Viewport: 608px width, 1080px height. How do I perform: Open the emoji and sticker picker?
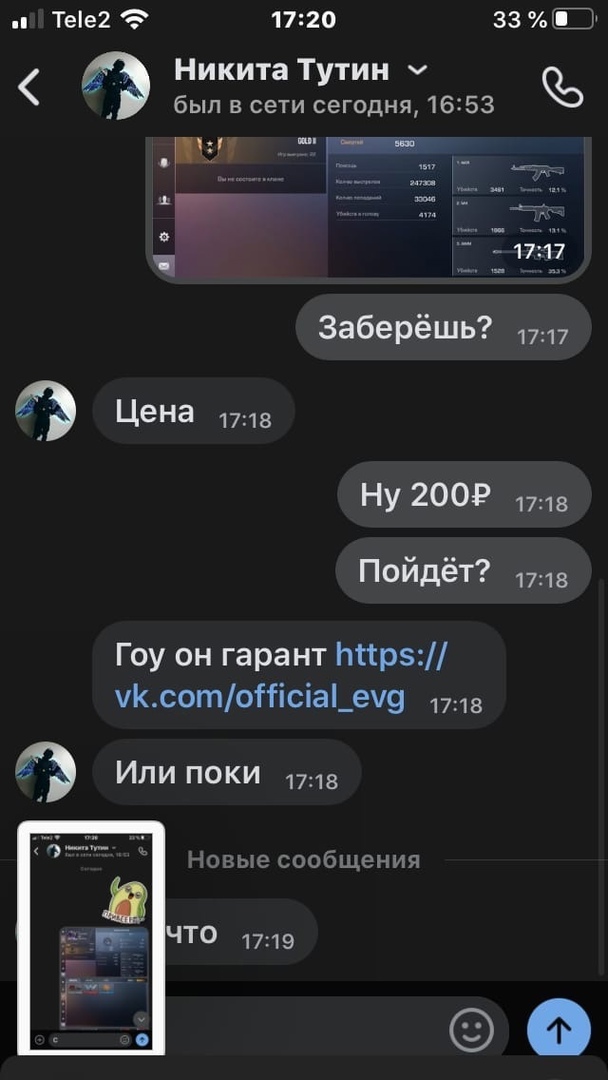[x=471, y=1029]
